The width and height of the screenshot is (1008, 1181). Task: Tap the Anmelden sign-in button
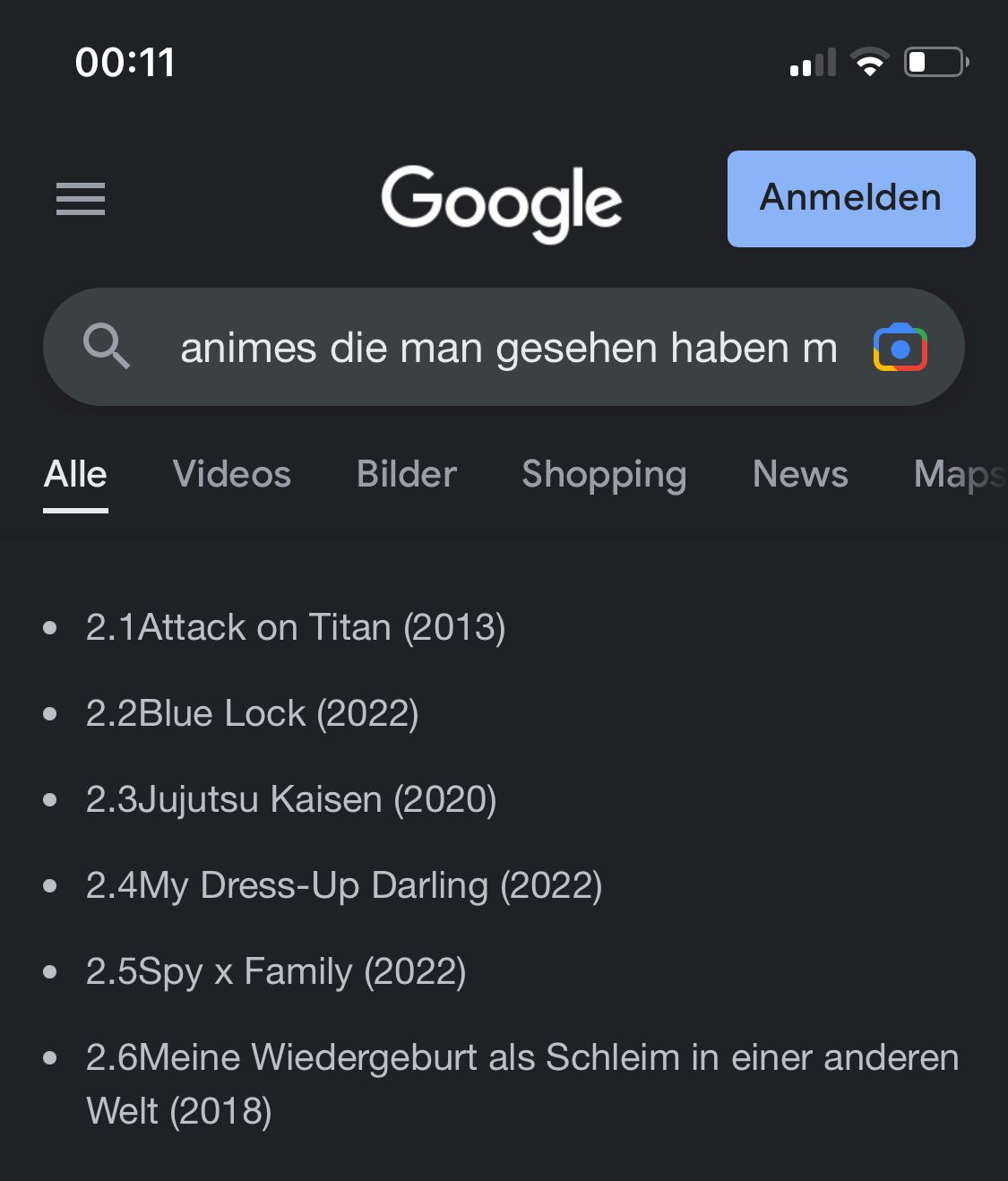(x=850, y=198)
